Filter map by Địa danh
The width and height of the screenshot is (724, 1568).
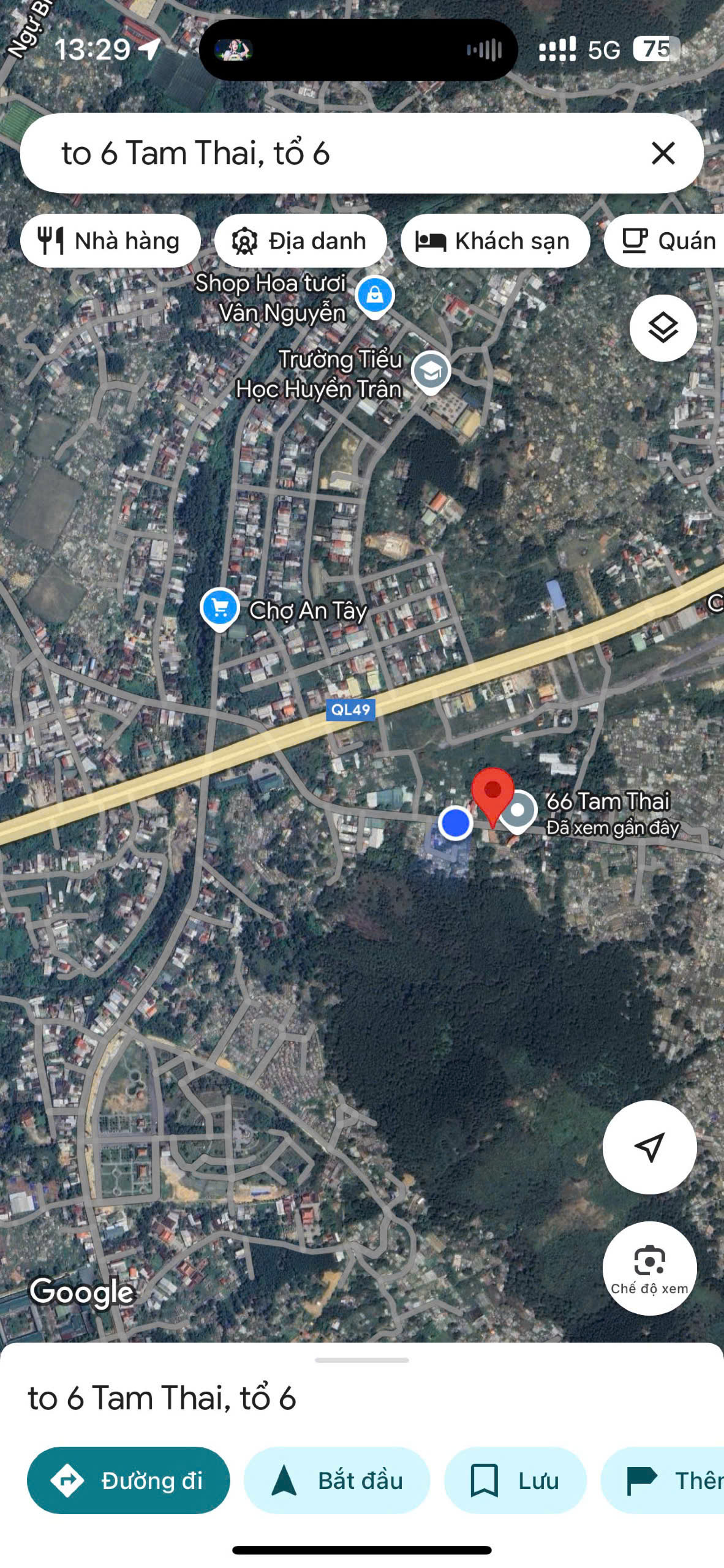pos(300,241)
